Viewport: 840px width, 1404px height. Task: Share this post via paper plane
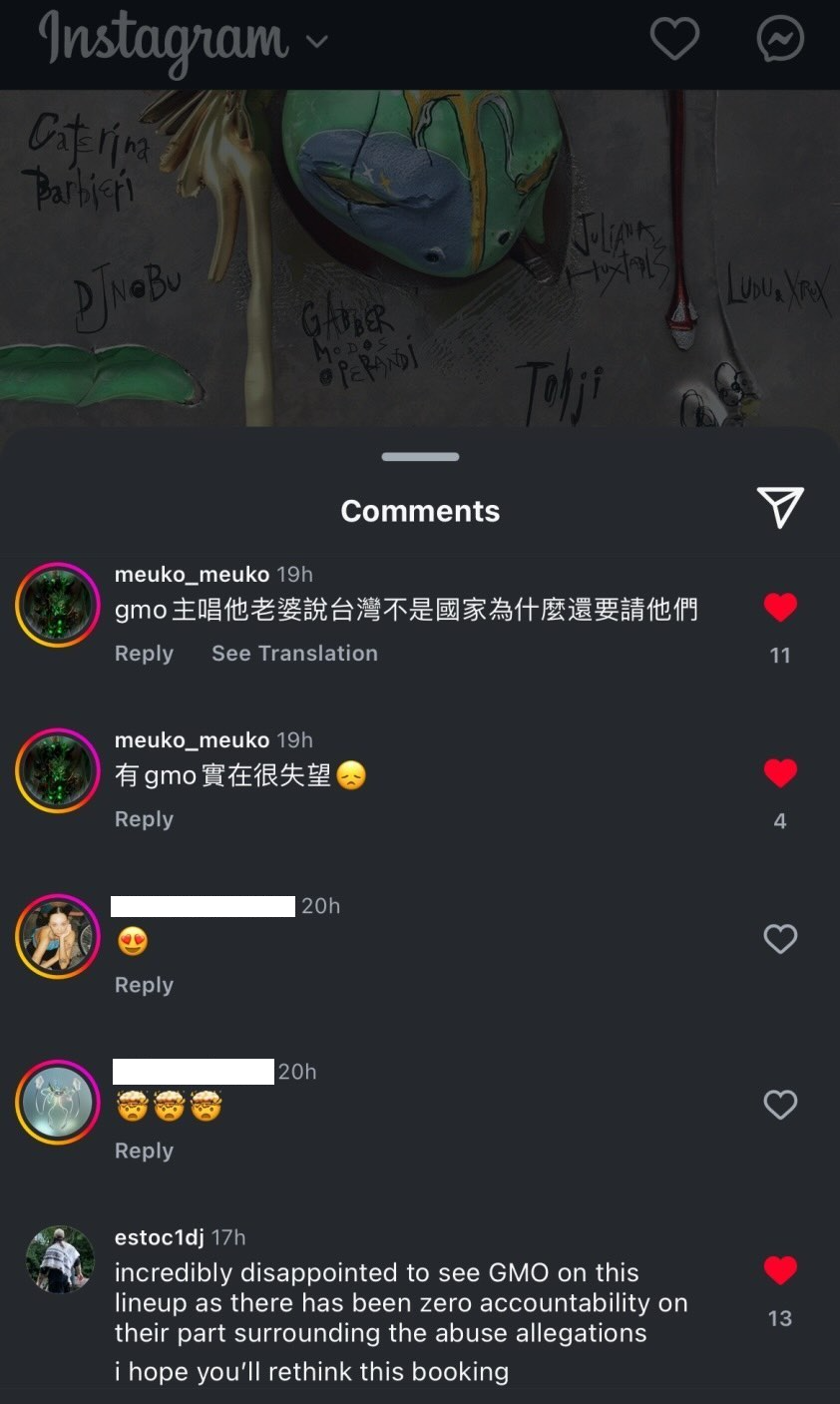click(779, 508)
